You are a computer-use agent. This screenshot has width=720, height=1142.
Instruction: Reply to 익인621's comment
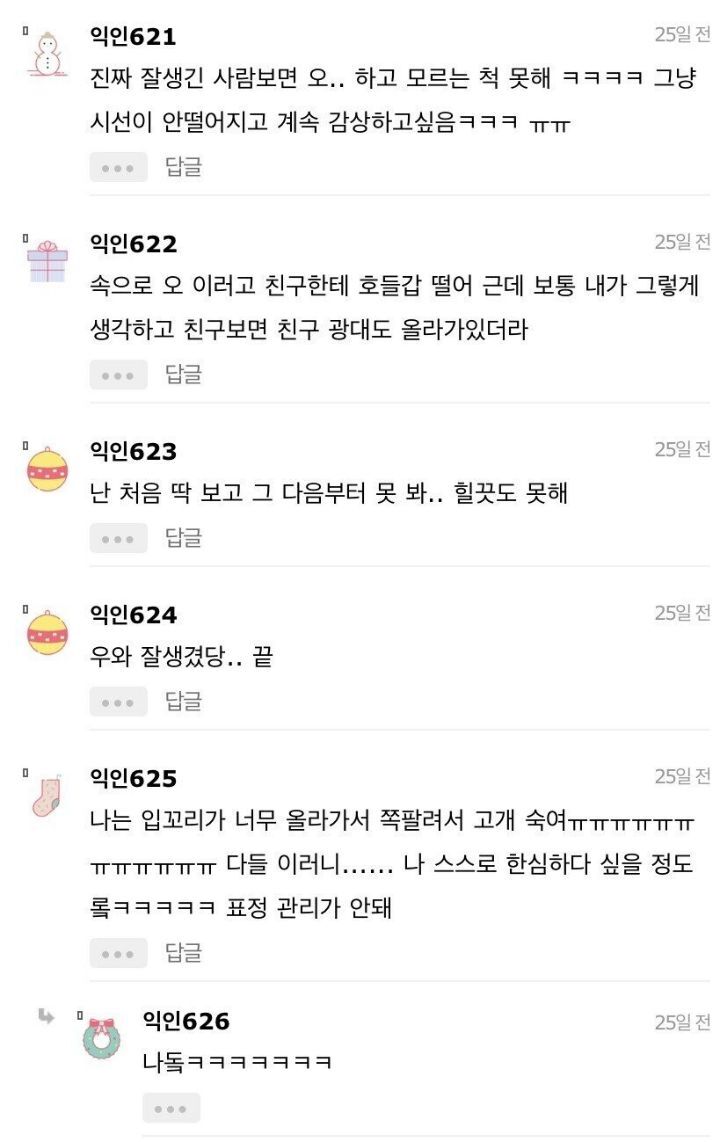(x=183, y=167)
